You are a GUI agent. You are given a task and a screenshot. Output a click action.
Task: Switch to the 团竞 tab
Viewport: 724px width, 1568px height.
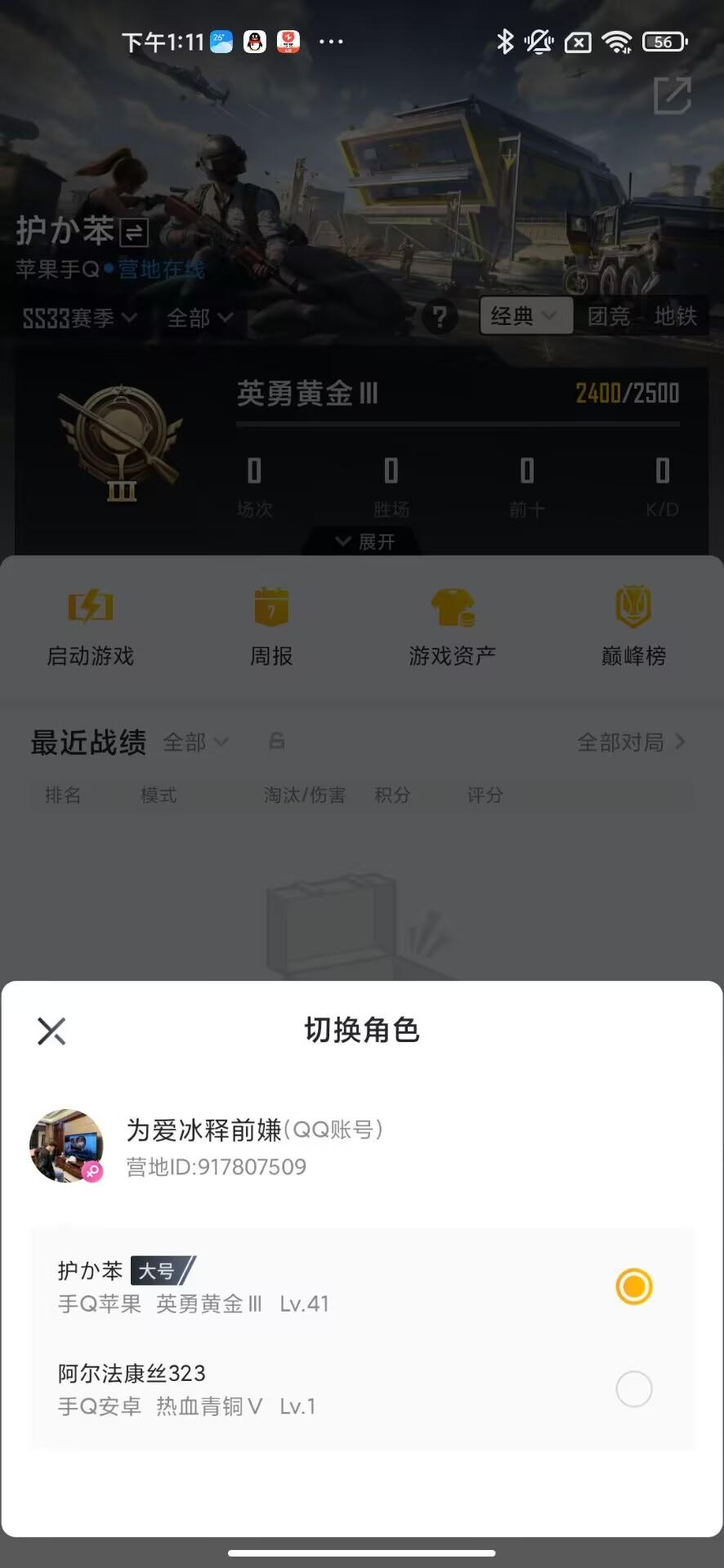click(x=607, y=317)
